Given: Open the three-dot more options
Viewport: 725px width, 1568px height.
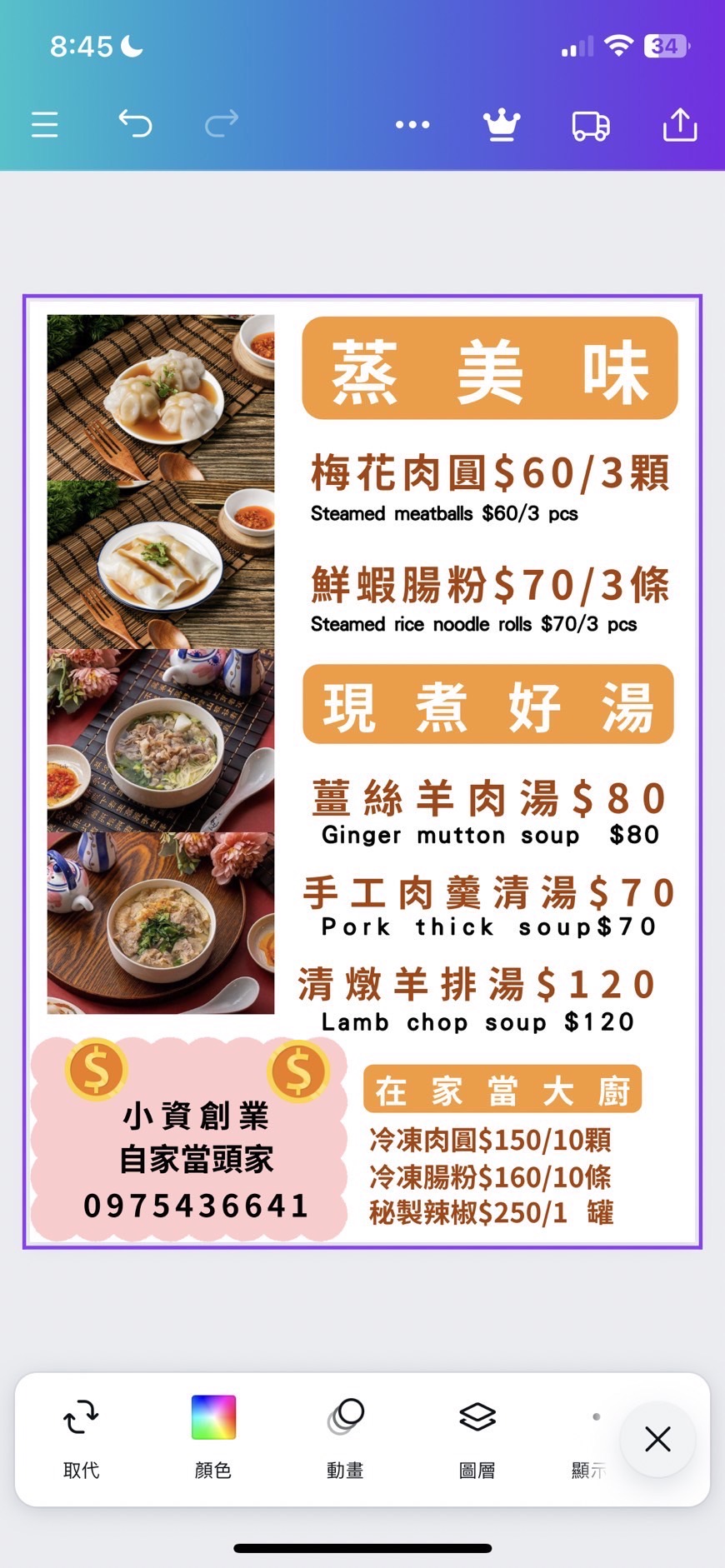Looking at the screenshot, I should 412,125.
